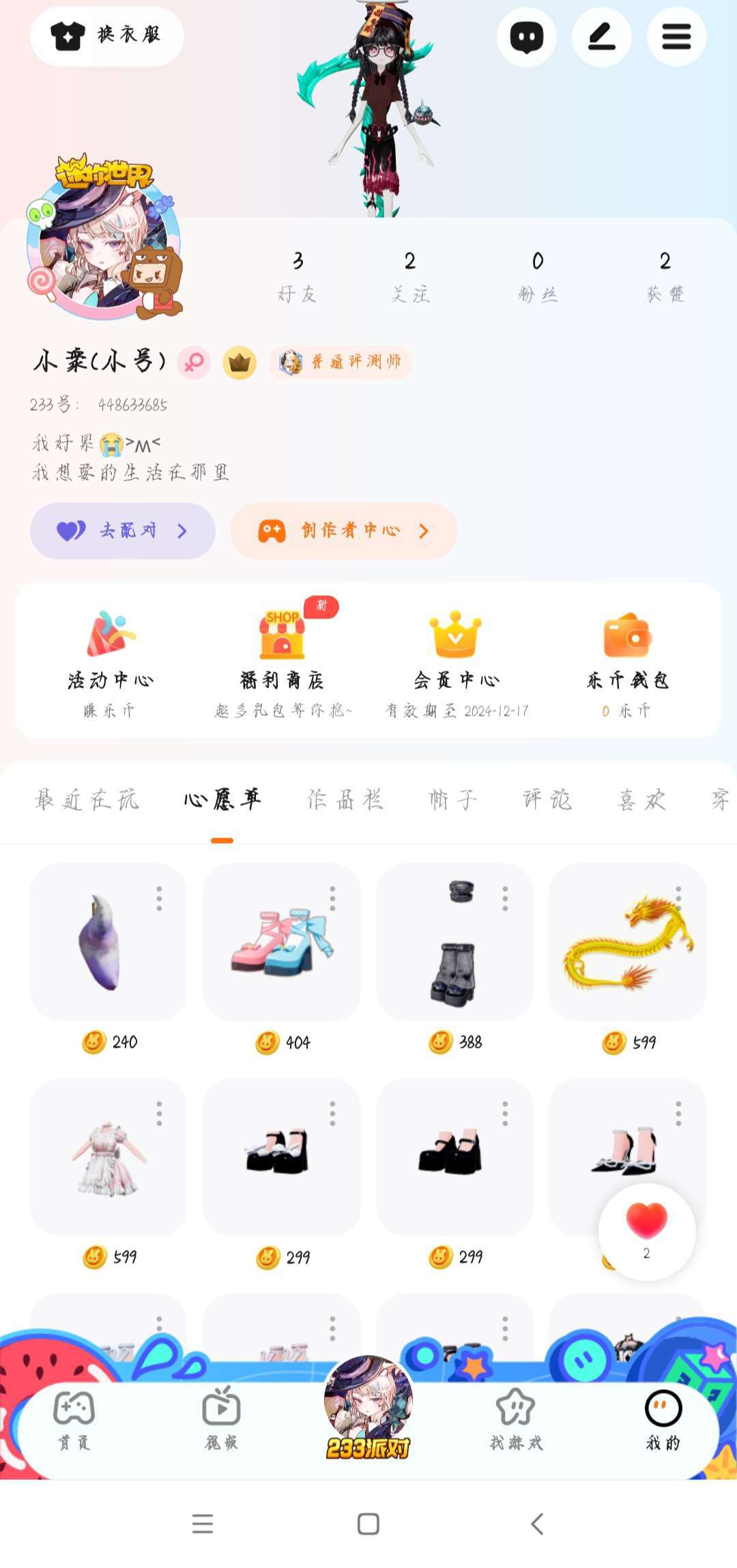Edit profile with the pencil icon

point(601,37)
